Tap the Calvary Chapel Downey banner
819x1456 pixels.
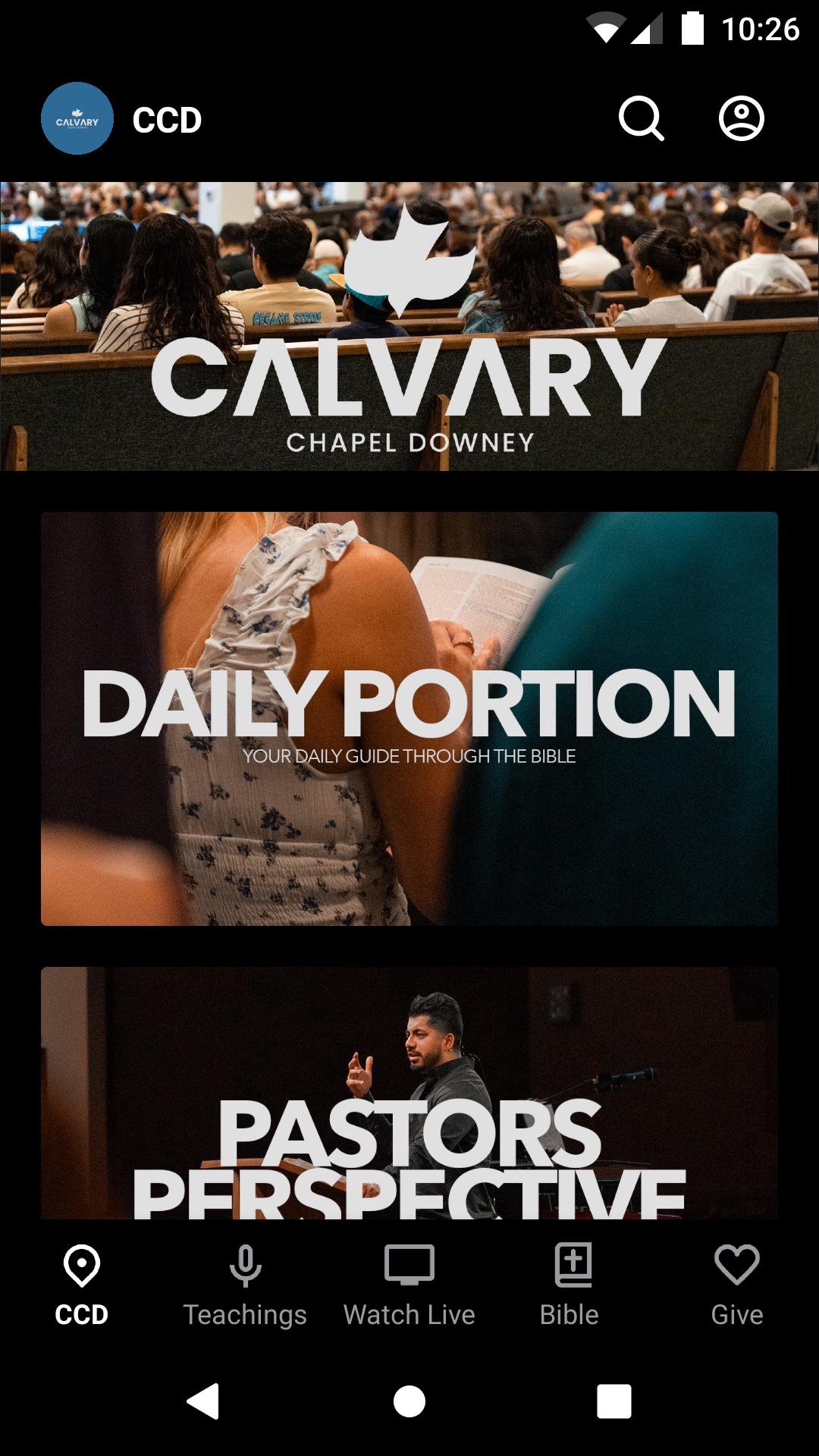[409, 326]
